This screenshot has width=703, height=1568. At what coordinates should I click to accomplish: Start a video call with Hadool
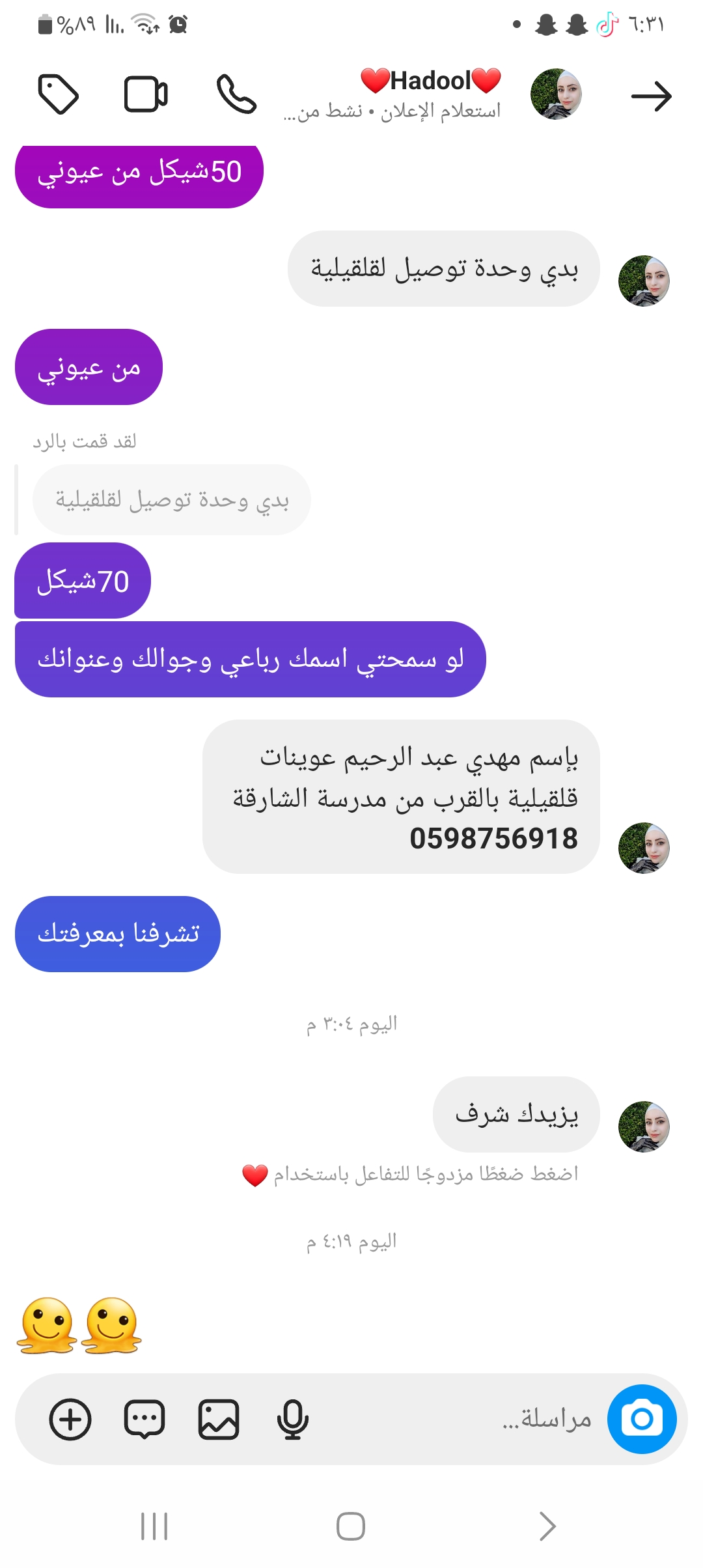point(146,95)
